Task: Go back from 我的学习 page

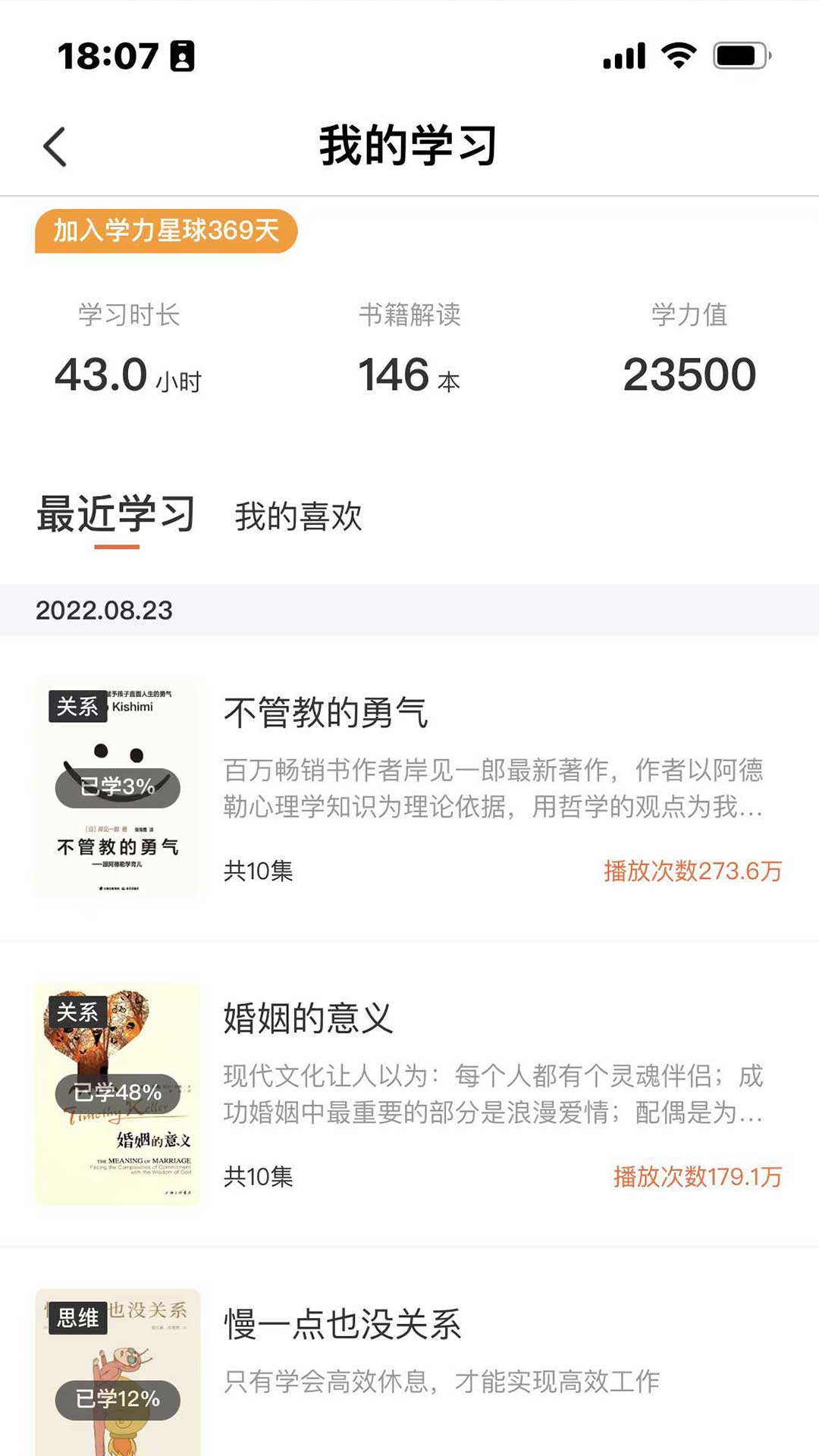Action: pos(55,146)
